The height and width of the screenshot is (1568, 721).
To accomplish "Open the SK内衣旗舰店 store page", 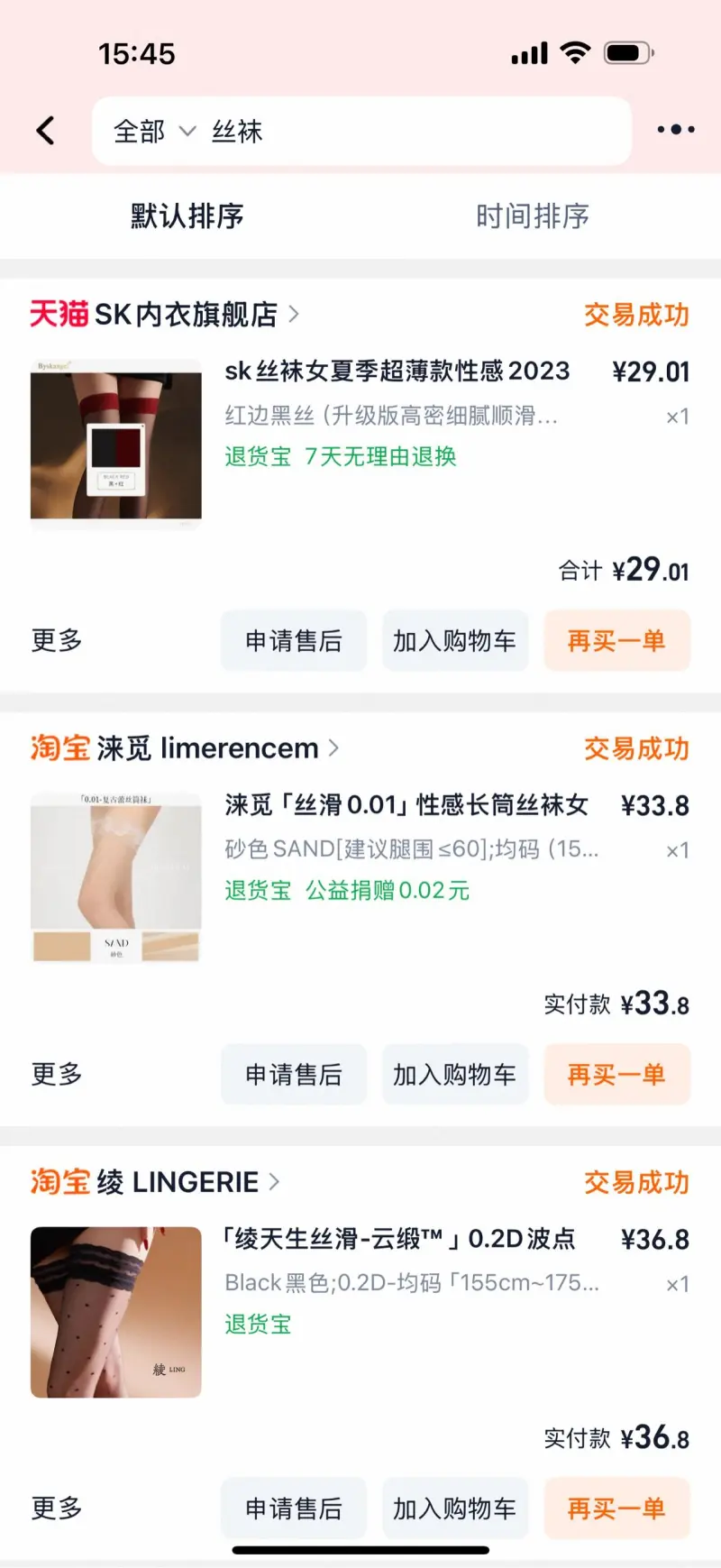I will pyautogui.click(x=185, y=315).
